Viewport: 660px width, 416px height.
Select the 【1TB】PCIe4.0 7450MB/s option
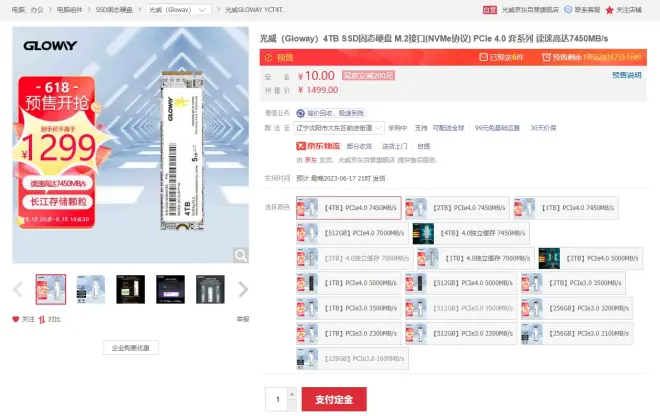point(567,207)
